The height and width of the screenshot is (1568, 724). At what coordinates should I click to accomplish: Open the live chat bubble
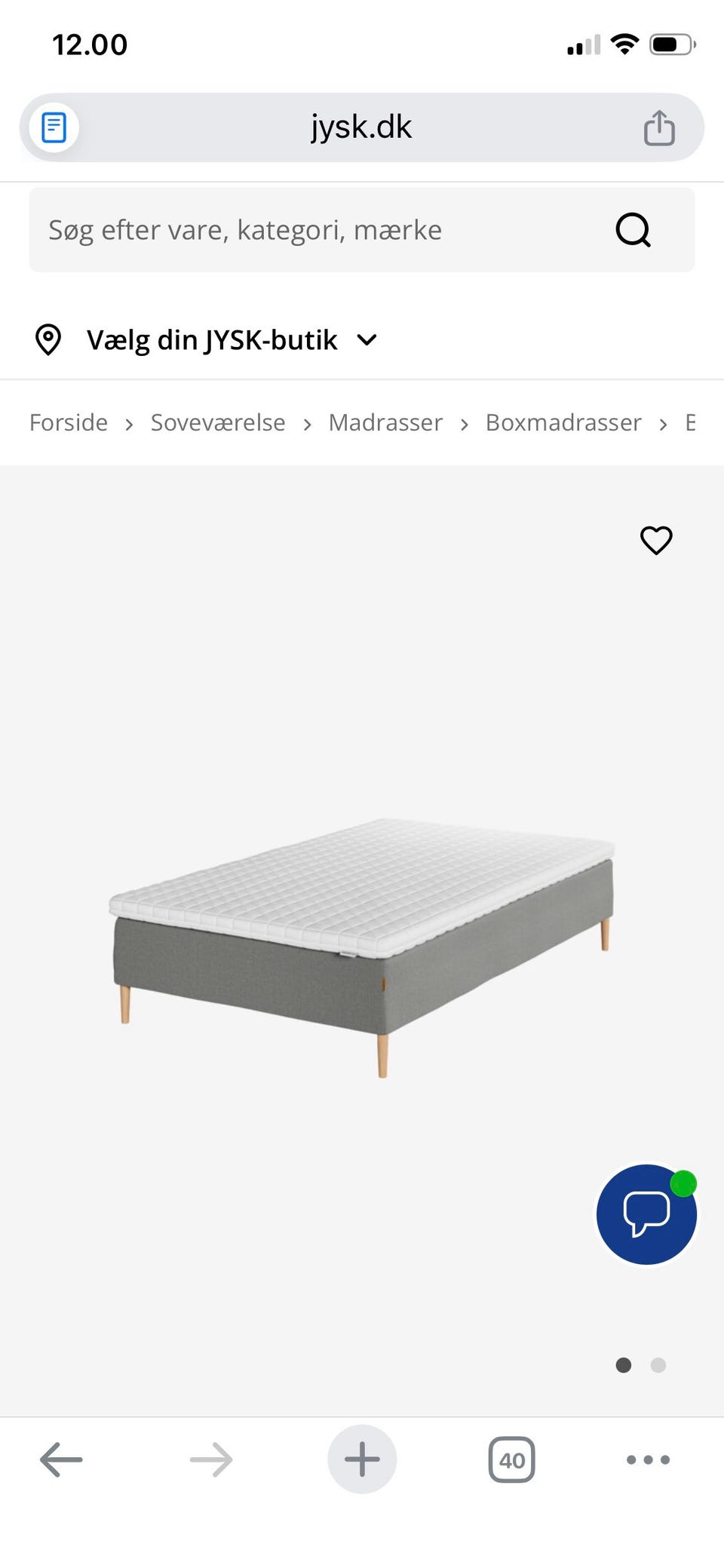coord(646,1214)
